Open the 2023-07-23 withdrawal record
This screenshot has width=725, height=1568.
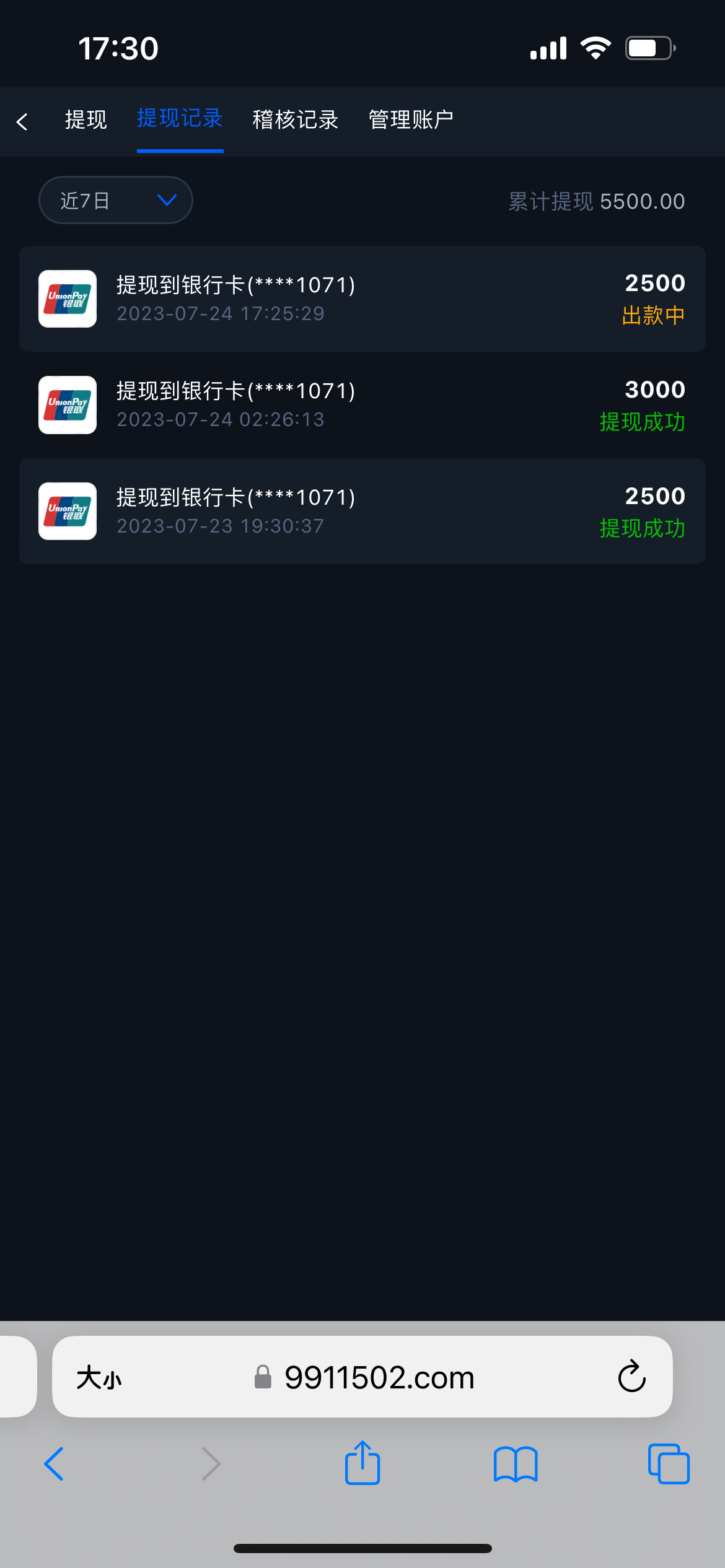(x=362, y=512)
